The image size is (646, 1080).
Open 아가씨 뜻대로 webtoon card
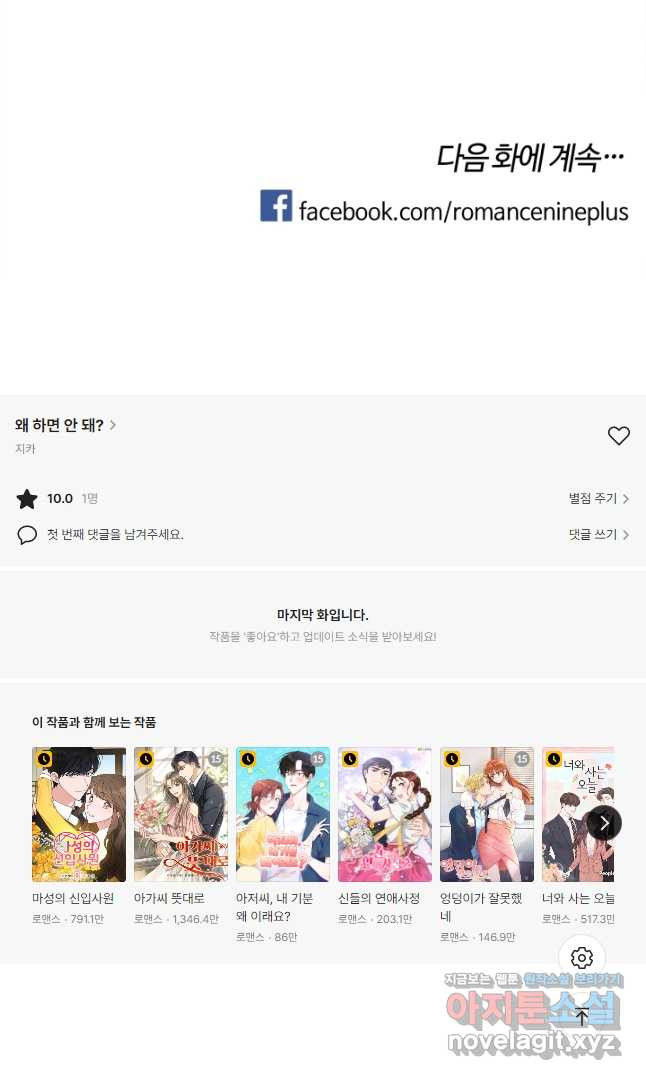pos(181,814)
